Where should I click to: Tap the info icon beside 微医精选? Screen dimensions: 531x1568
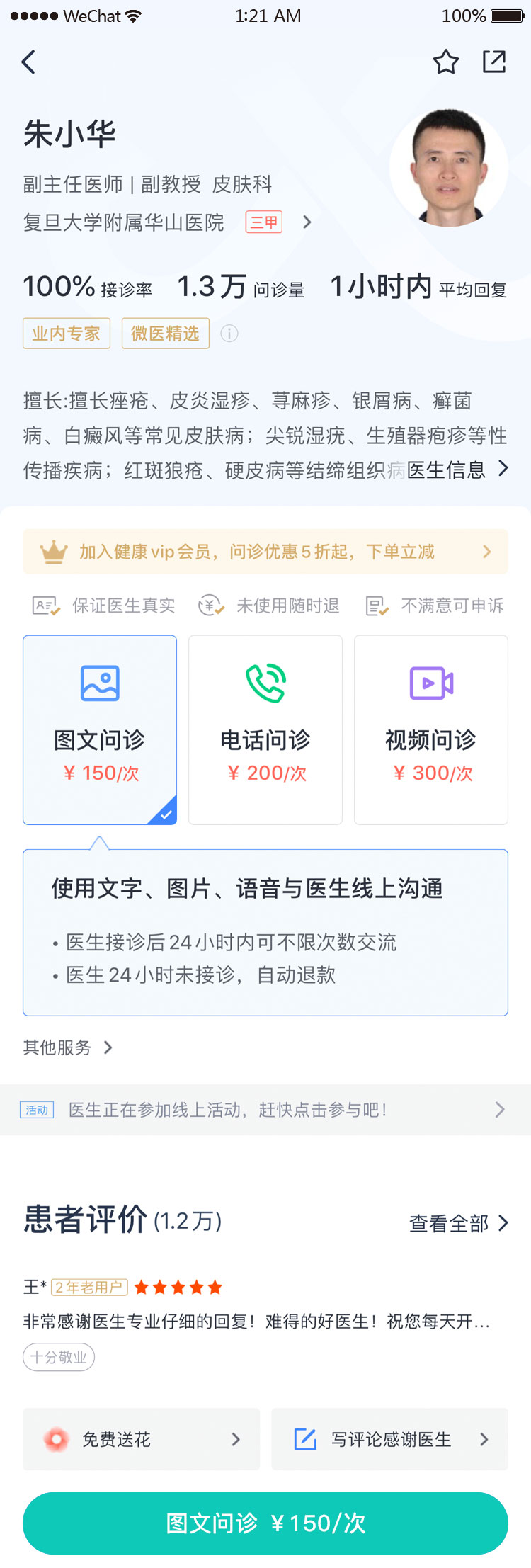[229, 334]
